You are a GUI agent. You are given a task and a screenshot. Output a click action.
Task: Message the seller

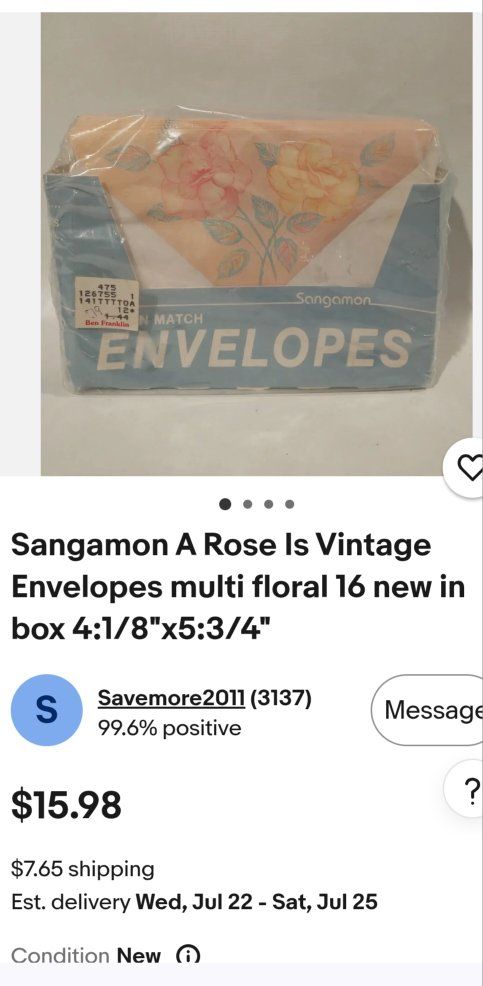click(x=429, y=710)
